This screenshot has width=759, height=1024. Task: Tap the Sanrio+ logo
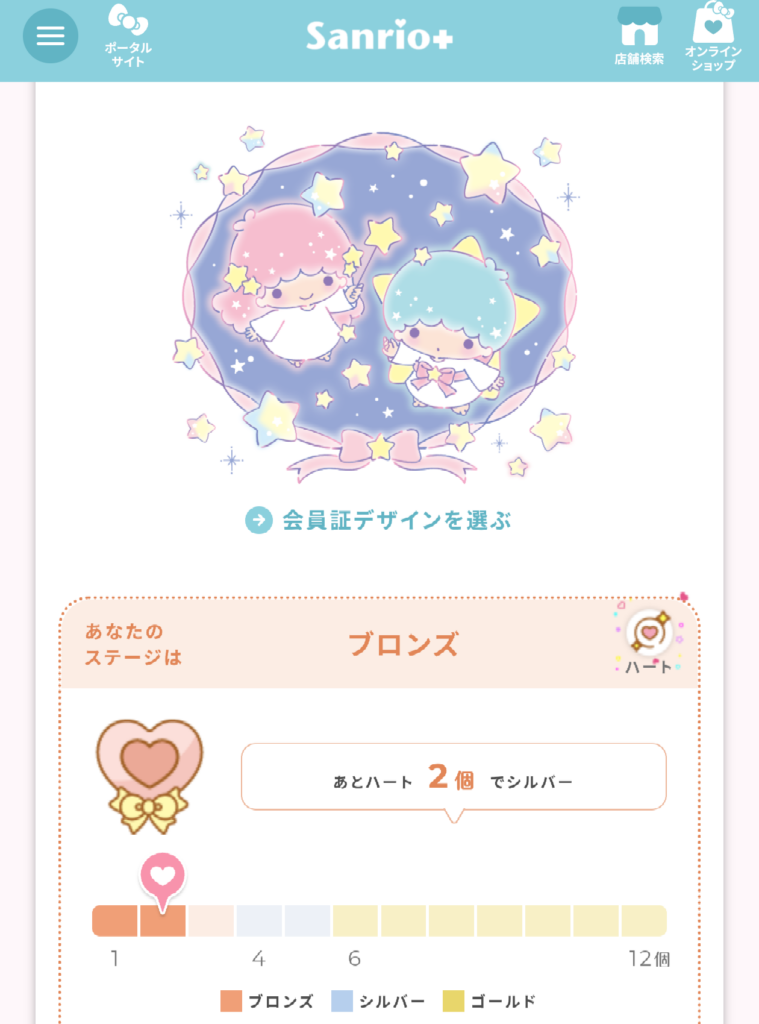coord(380,34)
